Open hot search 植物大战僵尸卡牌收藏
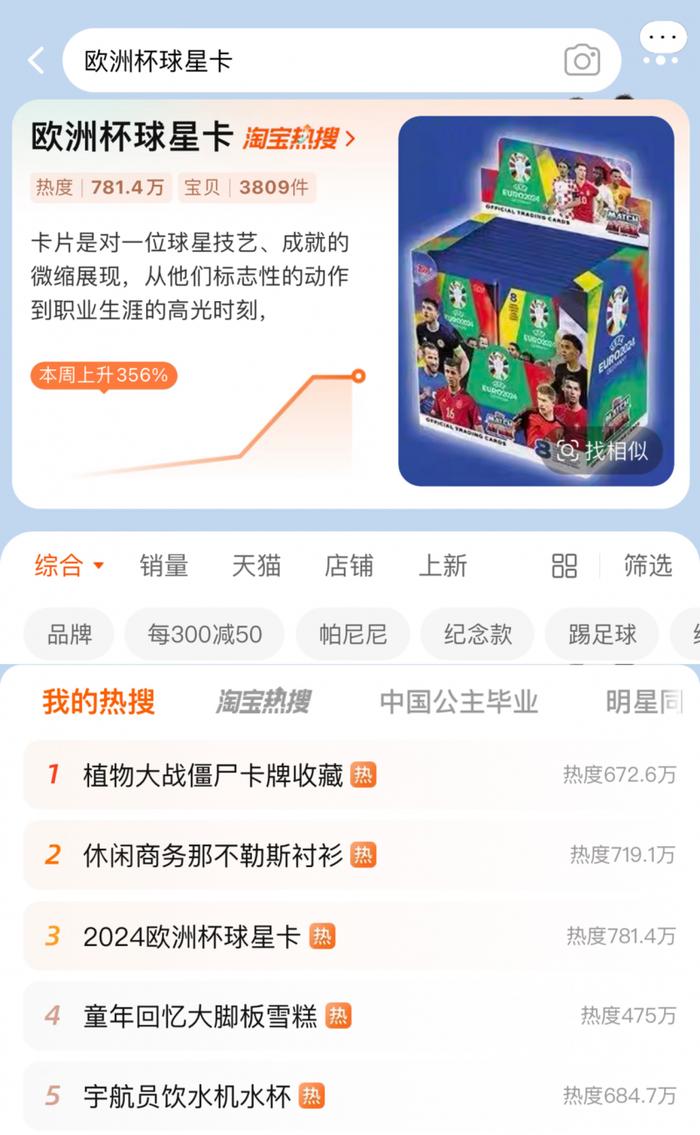The height and width of the screenshot is (1135, 700). tap(212, 775)
